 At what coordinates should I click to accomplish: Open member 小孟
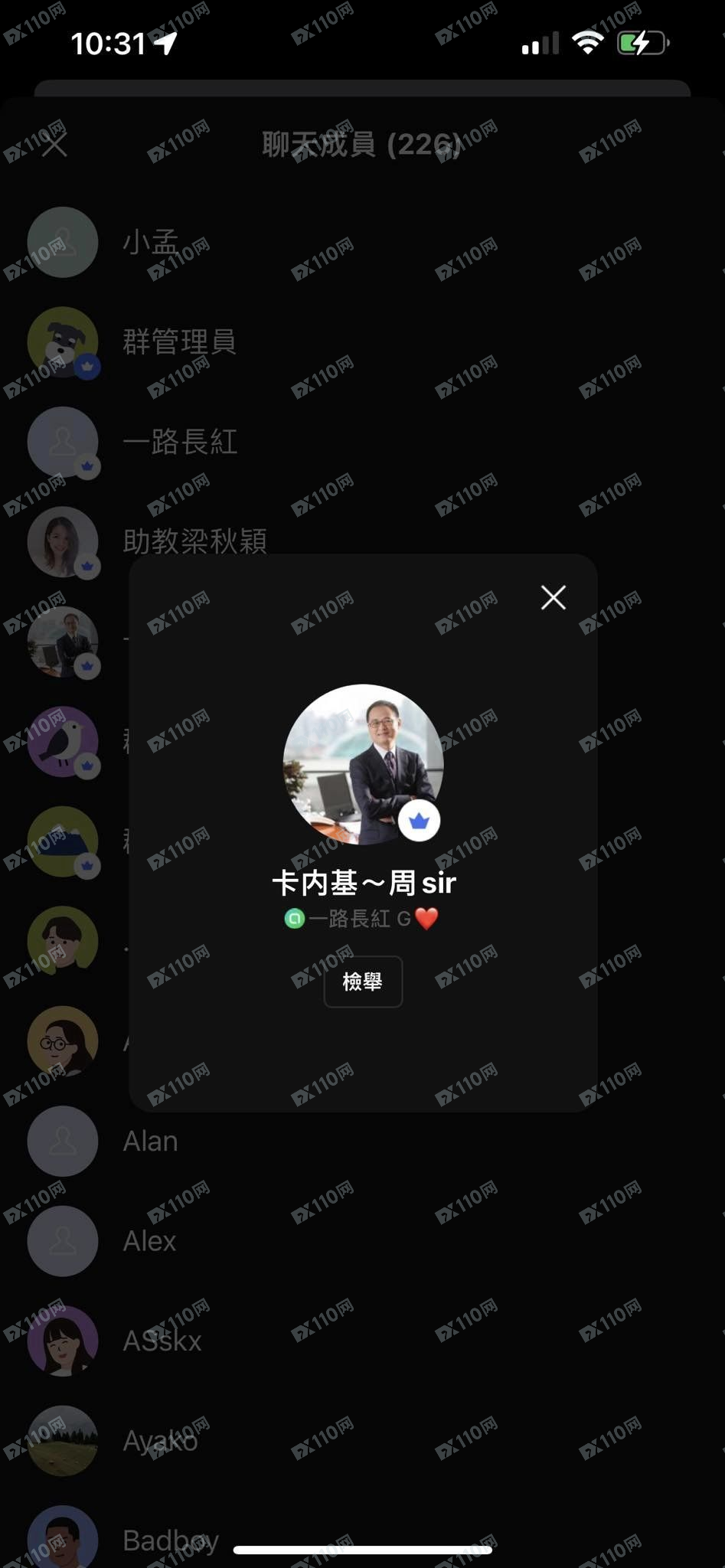point(151,243)
